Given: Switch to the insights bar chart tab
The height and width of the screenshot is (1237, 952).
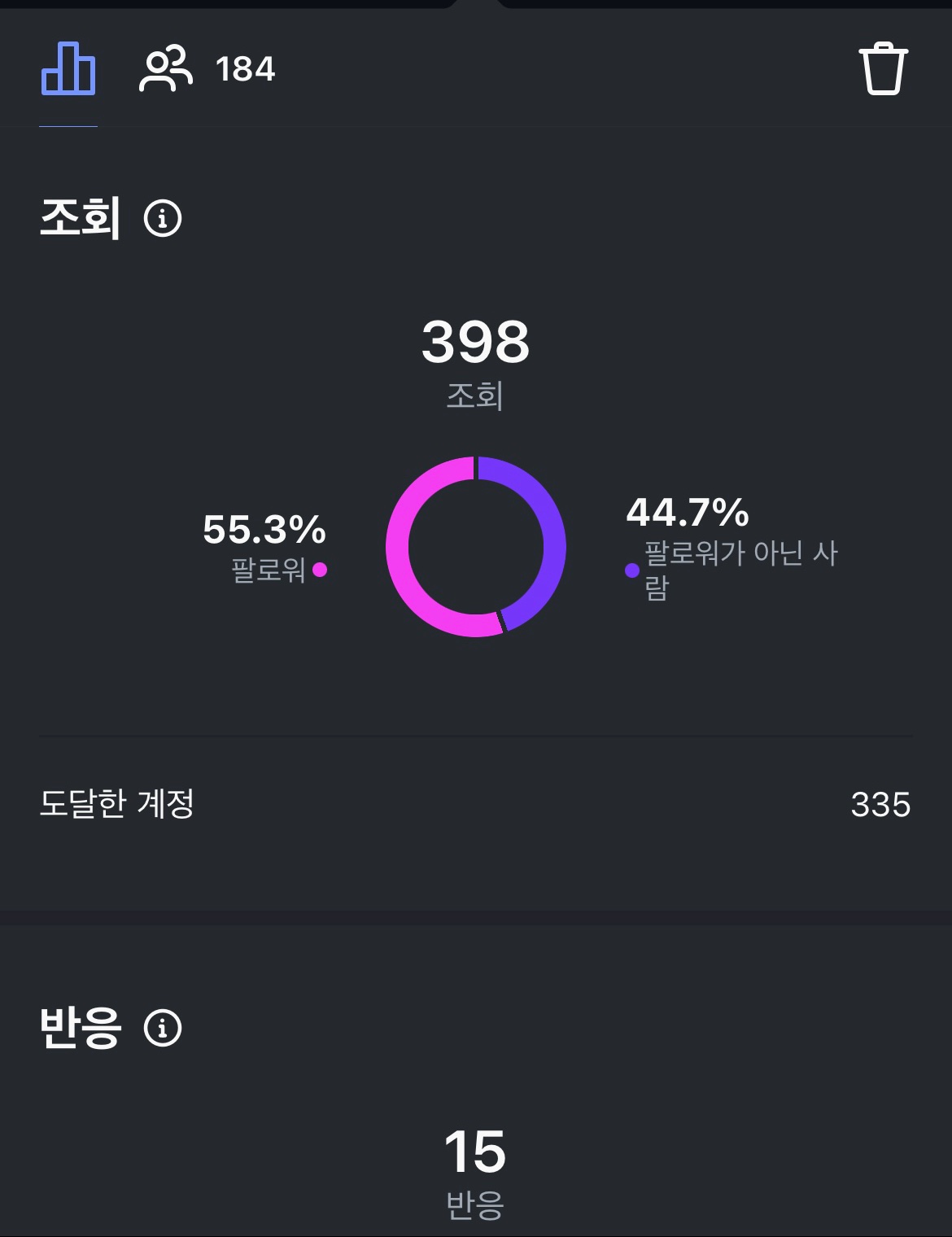Looking at the screenshot, I should [68, 69].
